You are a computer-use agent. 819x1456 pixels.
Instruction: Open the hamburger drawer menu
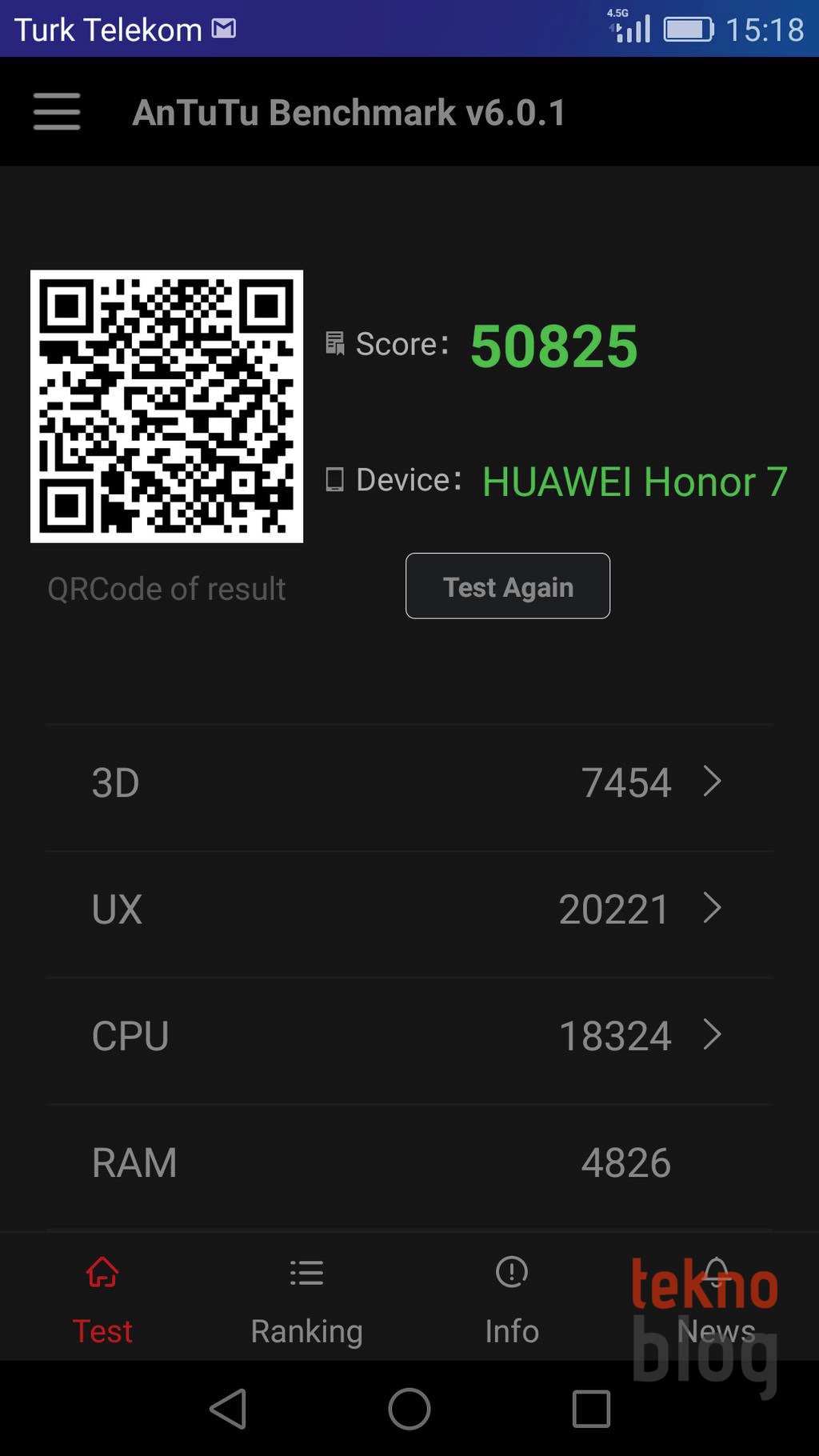[57, 111]
